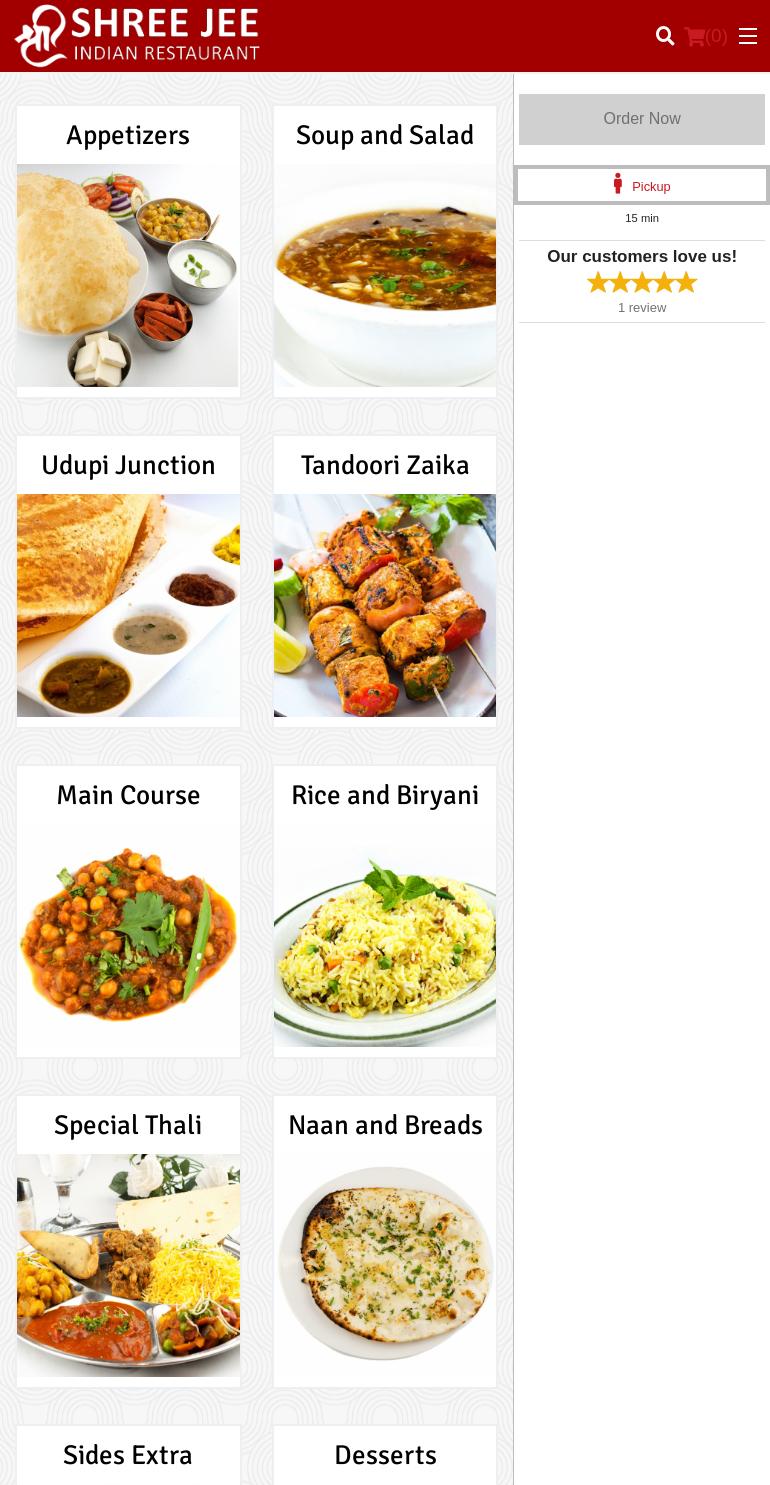
Task: Show Rice and Biryani items
Action: (385, 911)
